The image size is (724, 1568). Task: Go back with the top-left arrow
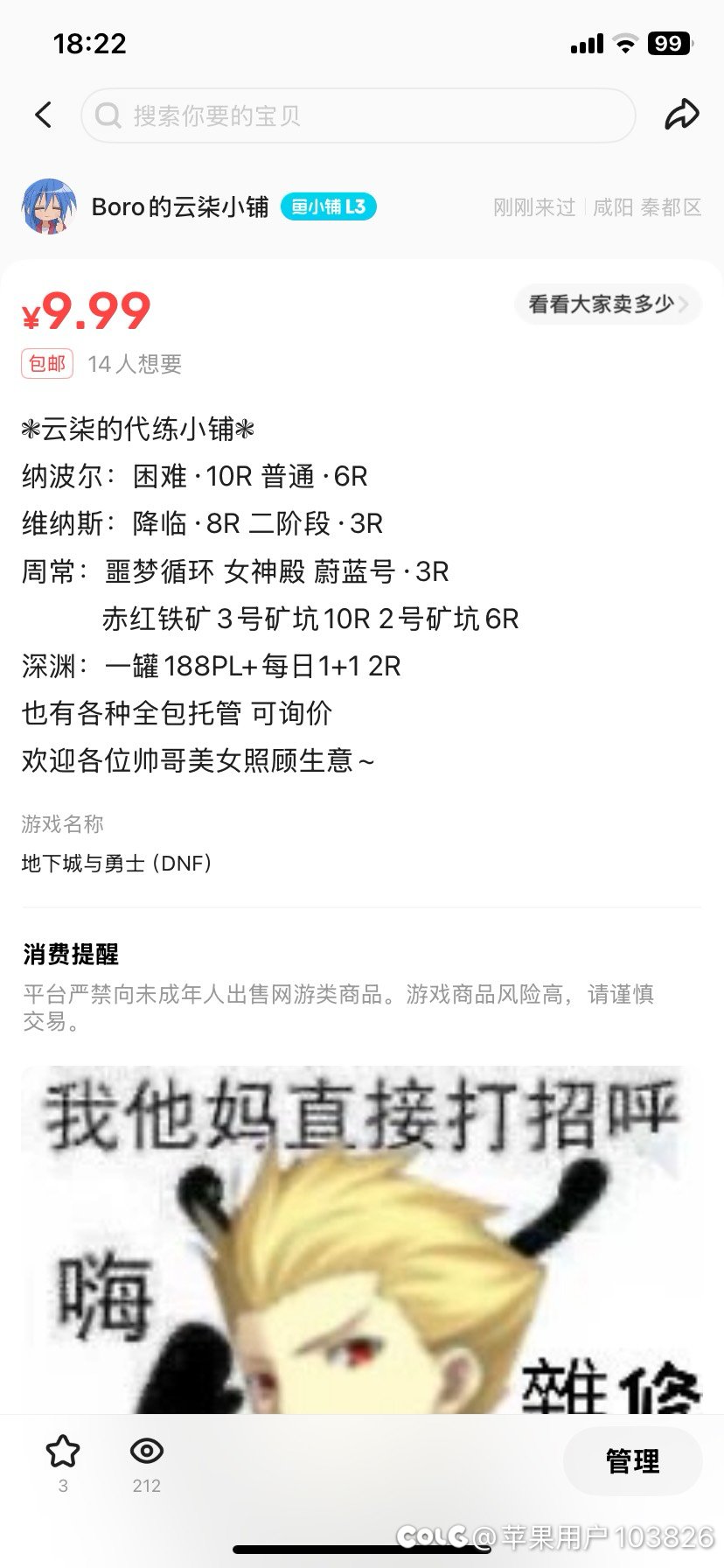(x=43, y=115)
